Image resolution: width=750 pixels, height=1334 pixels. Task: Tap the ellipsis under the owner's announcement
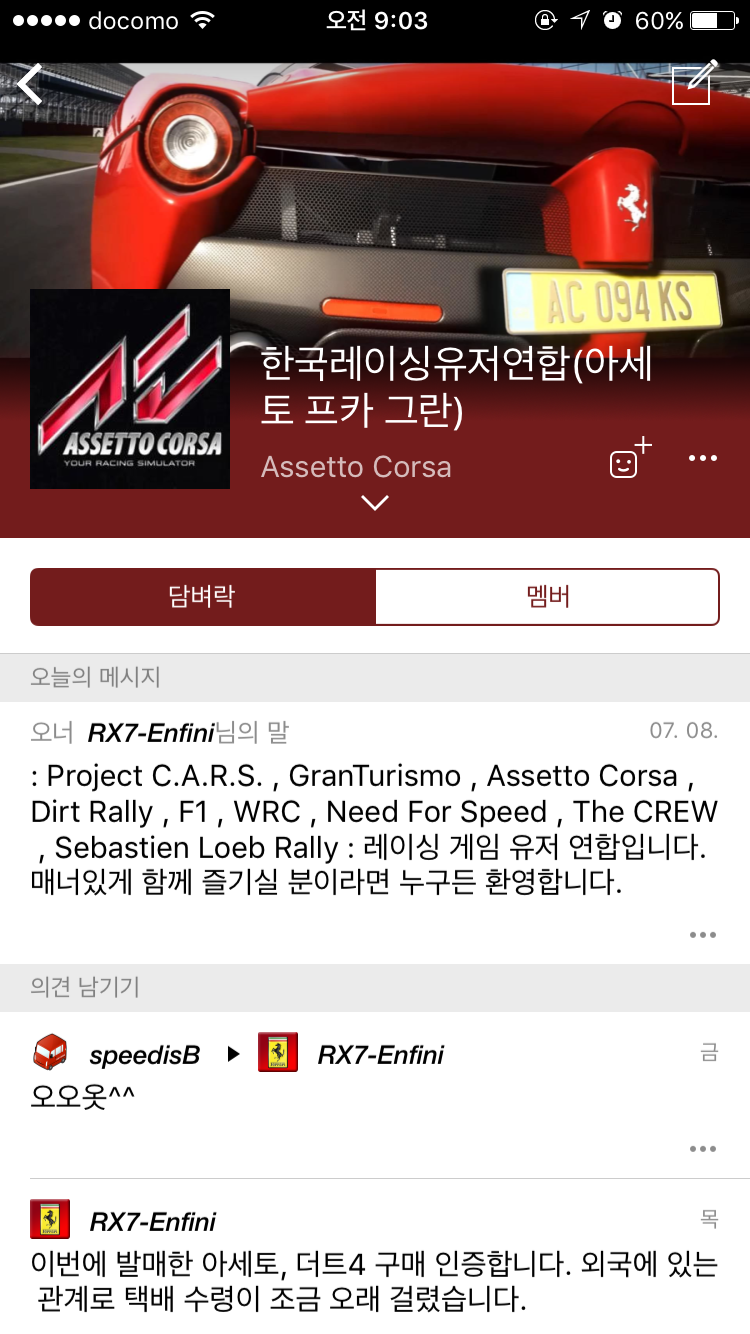click(x=703, y=934)
